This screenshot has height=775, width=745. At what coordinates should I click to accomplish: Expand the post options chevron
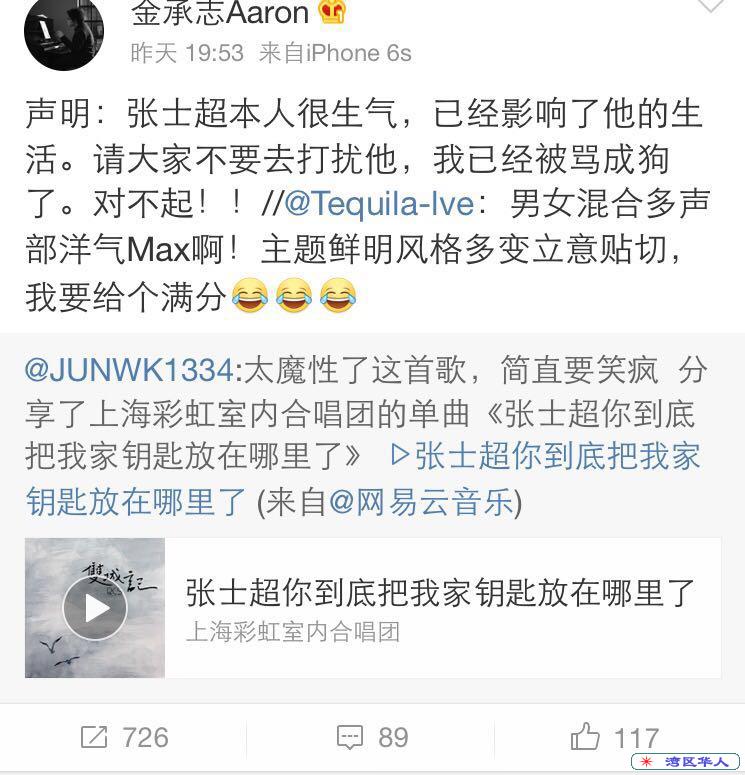[x=710, y=8]
